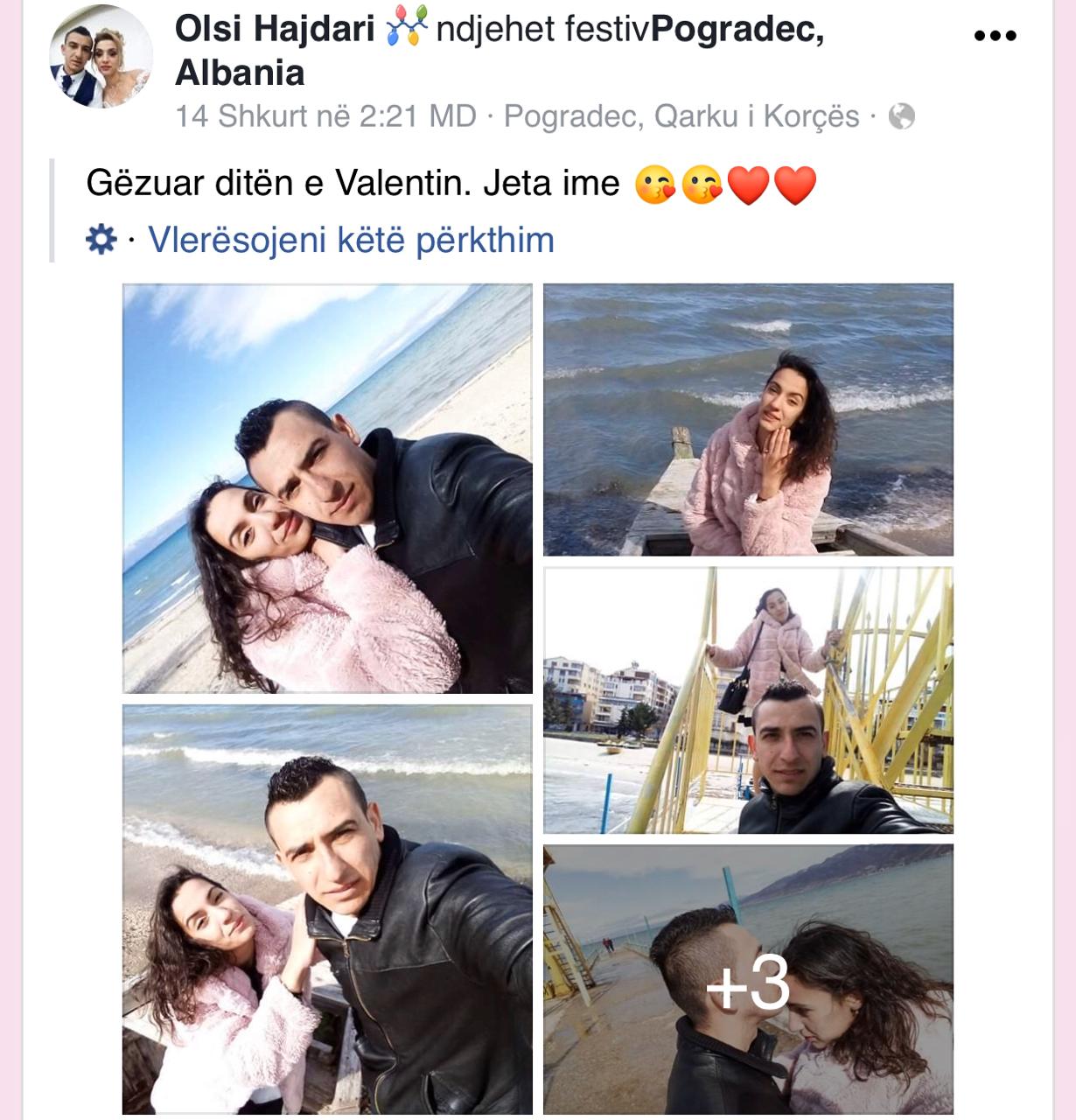This screenshot has height=1120, width=1076.
Task: Open the photo with the yellow railings
Action: pyautogui.click(x=748, y=700)
